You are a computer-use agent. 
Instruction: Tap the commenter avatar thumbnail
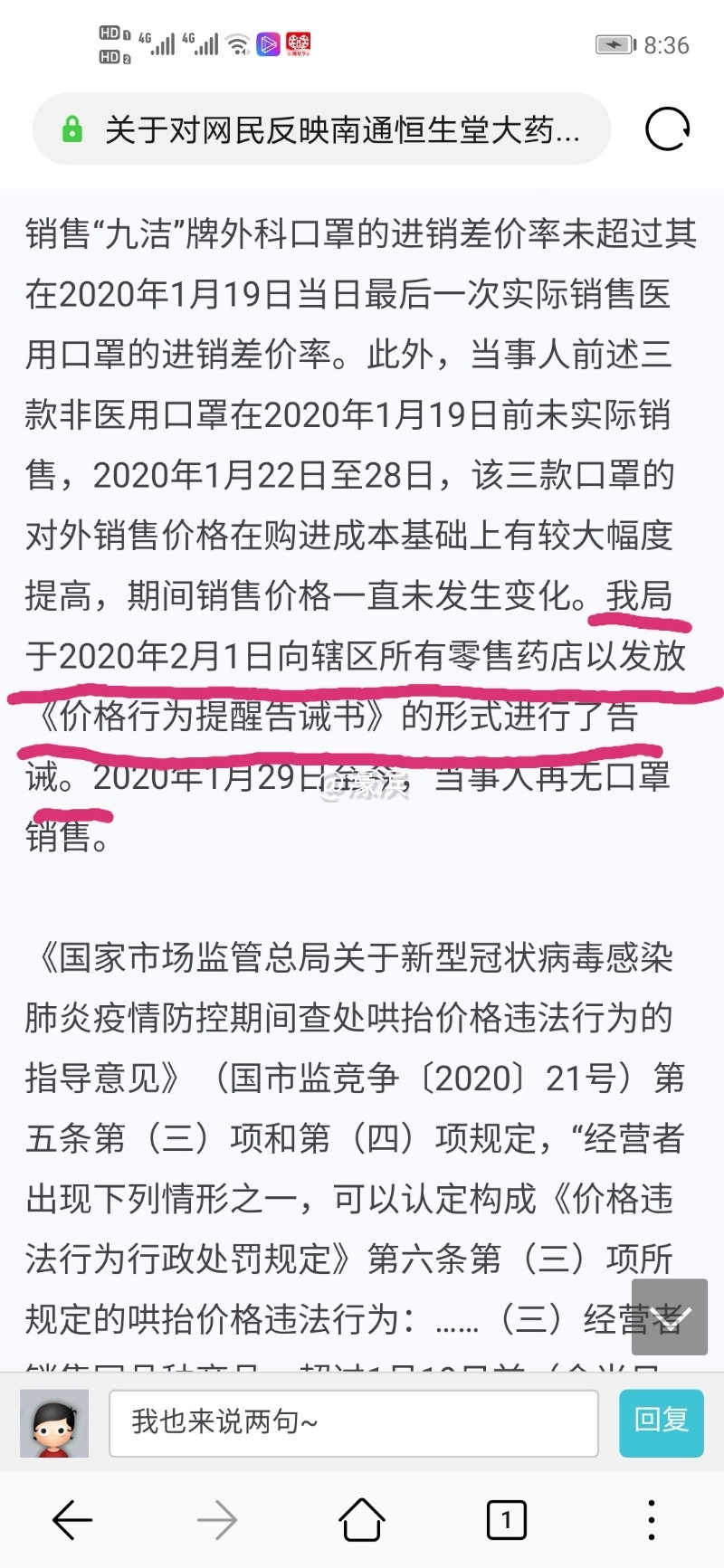coord(52,1422)
